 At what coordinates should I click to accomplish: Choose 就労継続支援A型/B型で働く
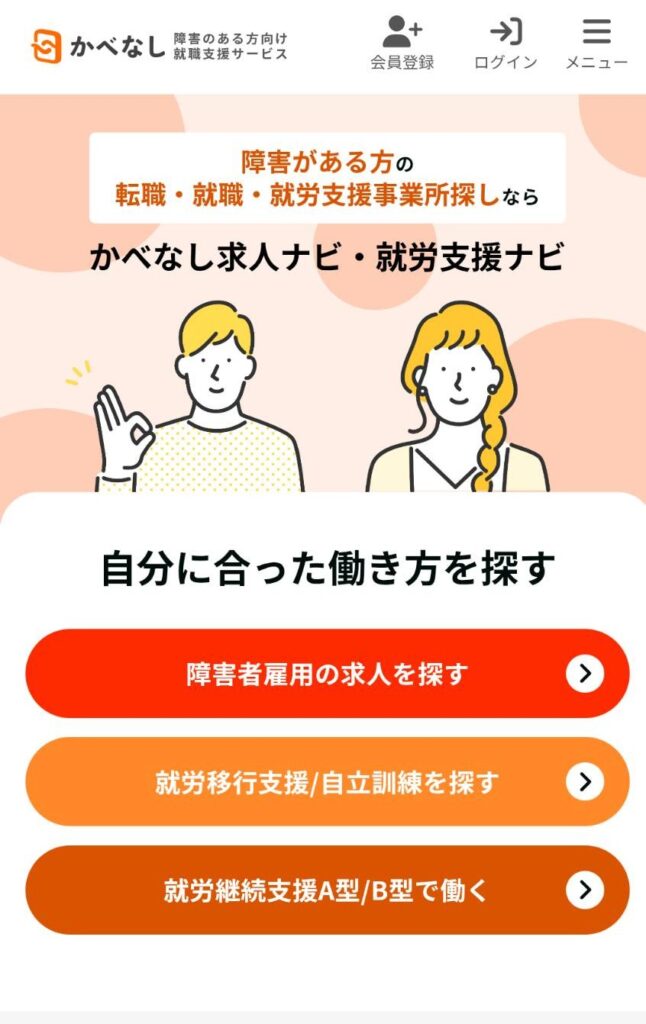click(327, 890)
